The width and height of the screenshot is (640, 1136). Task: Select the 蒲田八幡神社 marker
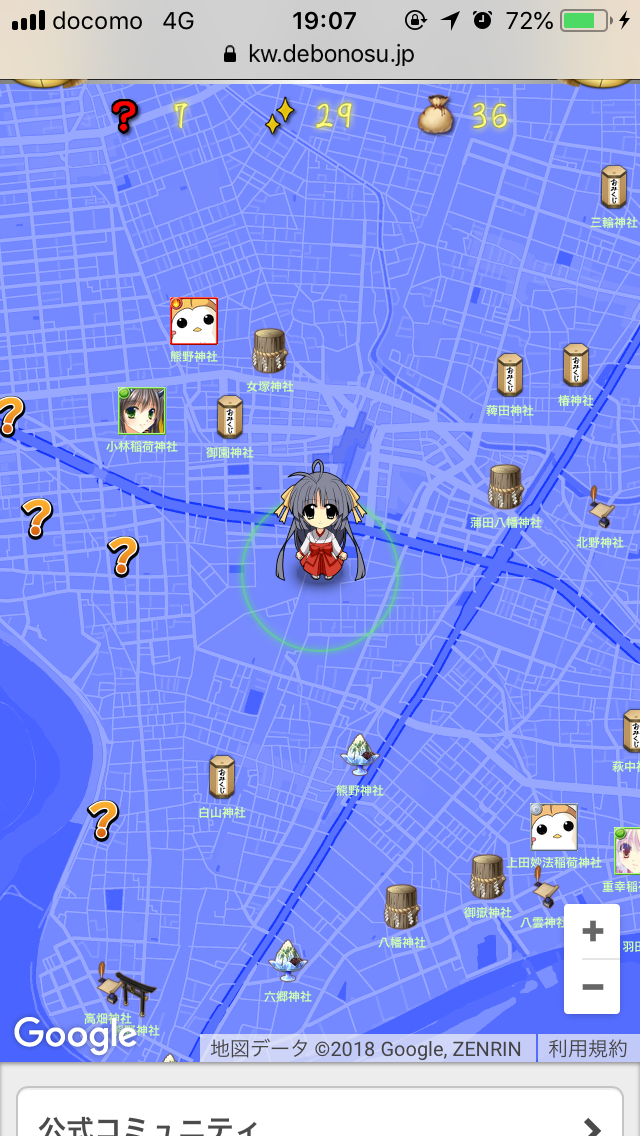click(x=505, y=487)
